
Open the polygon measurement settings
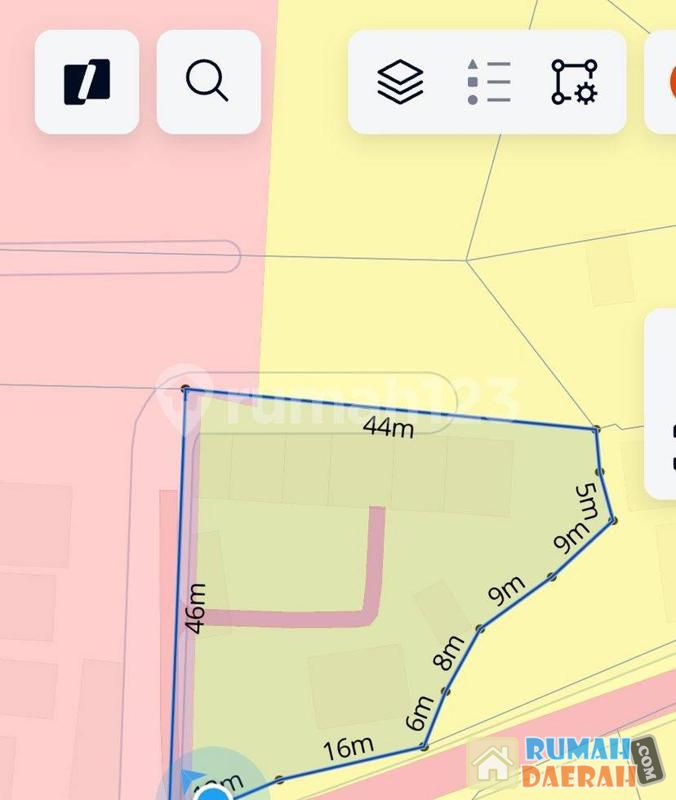(x=574, y=82)
